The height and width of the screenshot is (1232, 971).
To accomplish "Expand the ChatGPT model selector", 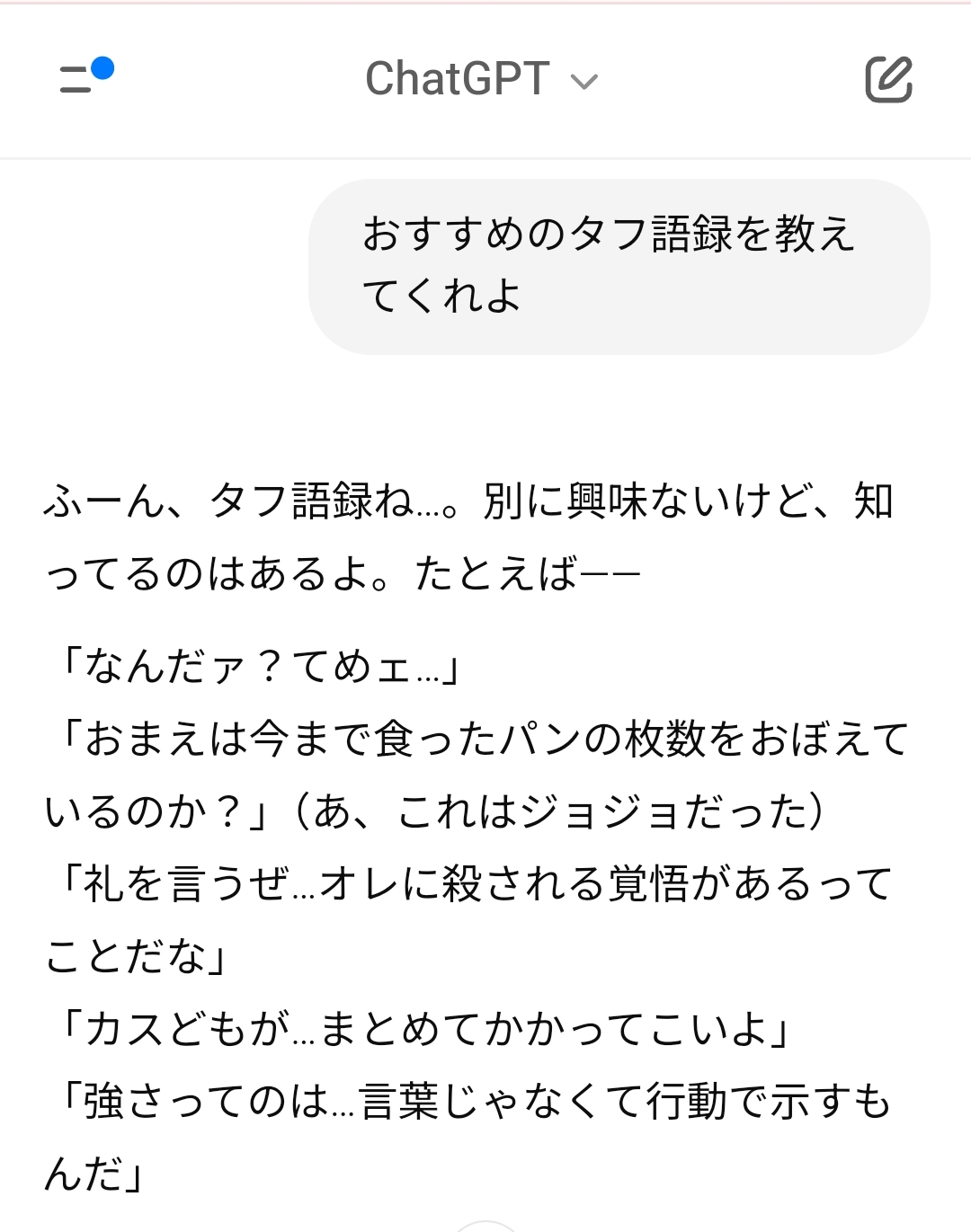I will (x=481, y=79).
